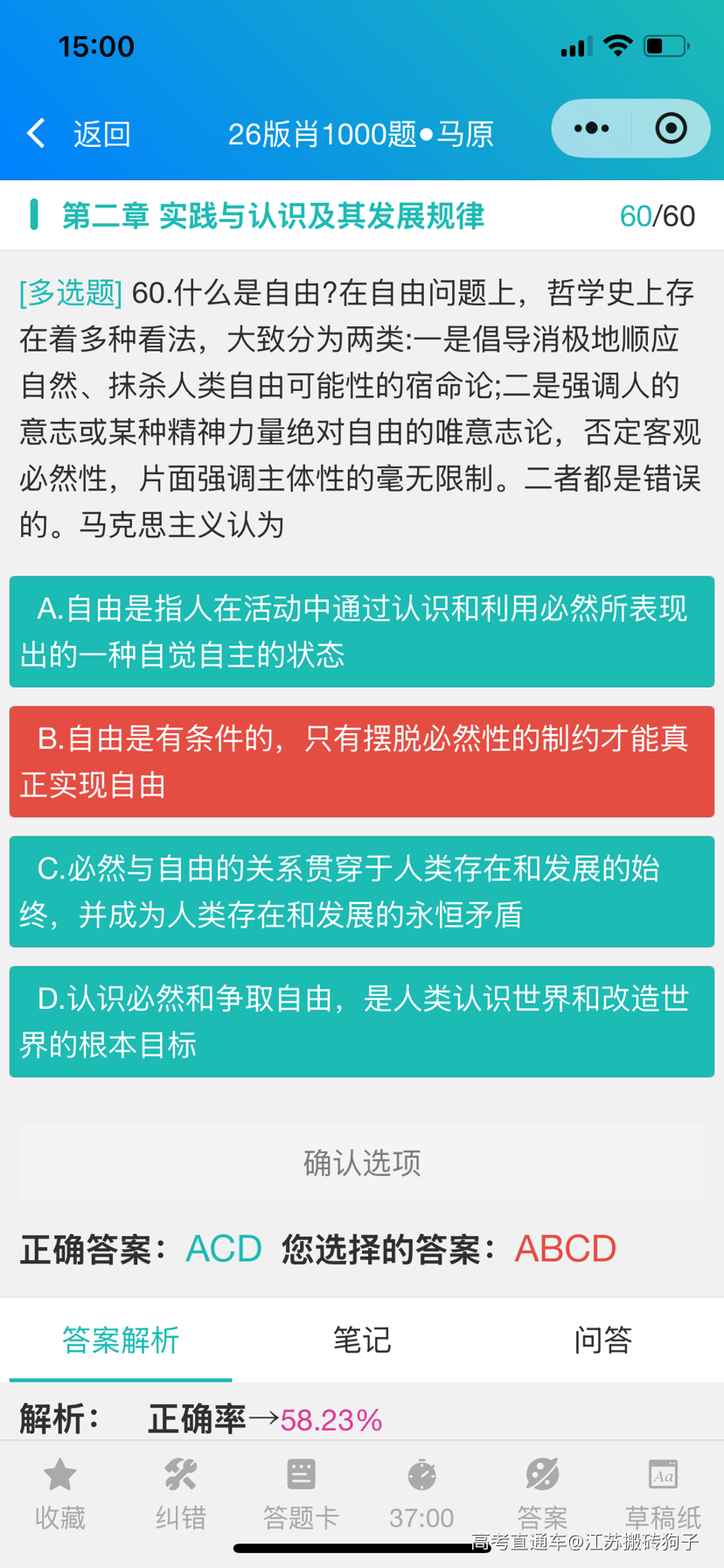
Task: Select answer option C about 永恒矛盾
Action: [x=362, y=892]
